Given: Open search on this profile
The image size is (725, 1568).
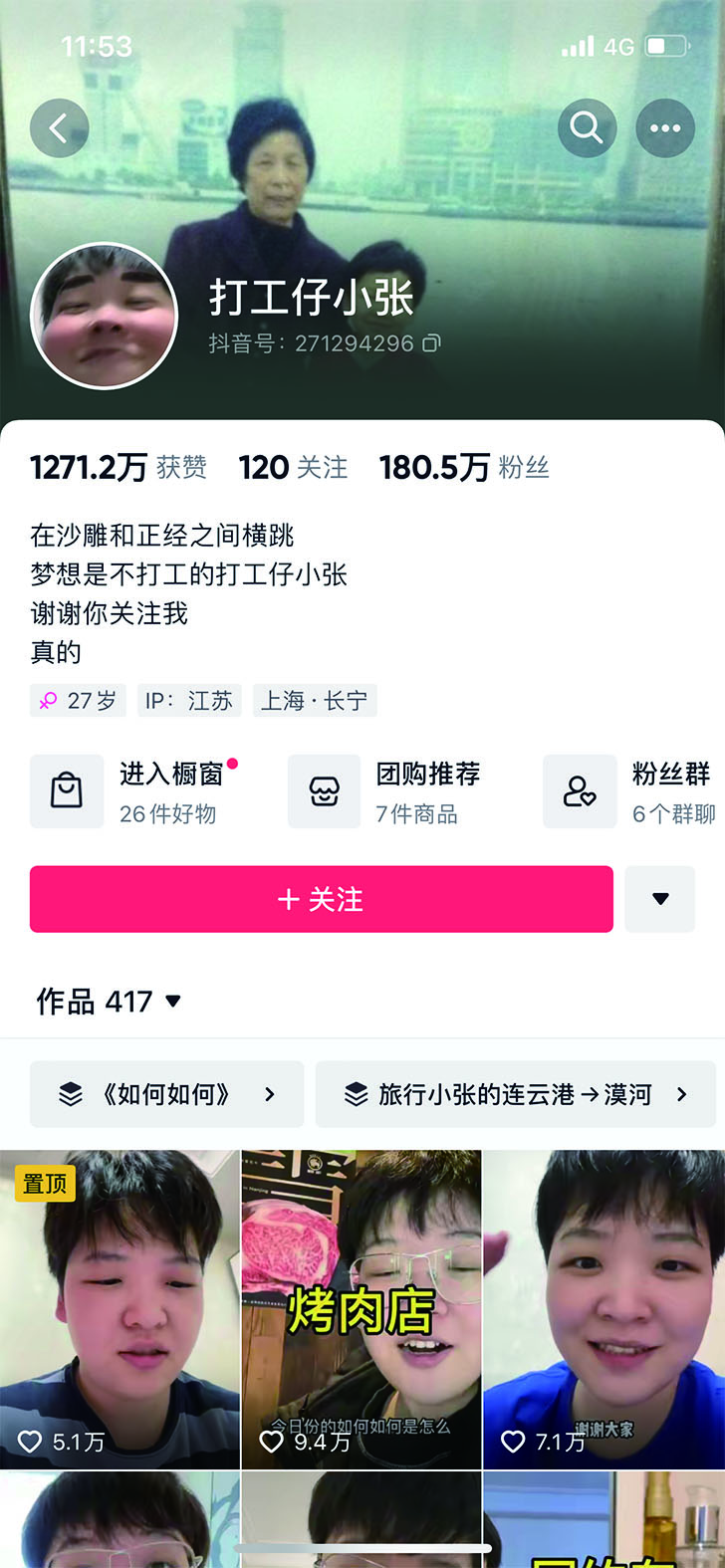Looking at the screenshot, I should click(587, 127).
